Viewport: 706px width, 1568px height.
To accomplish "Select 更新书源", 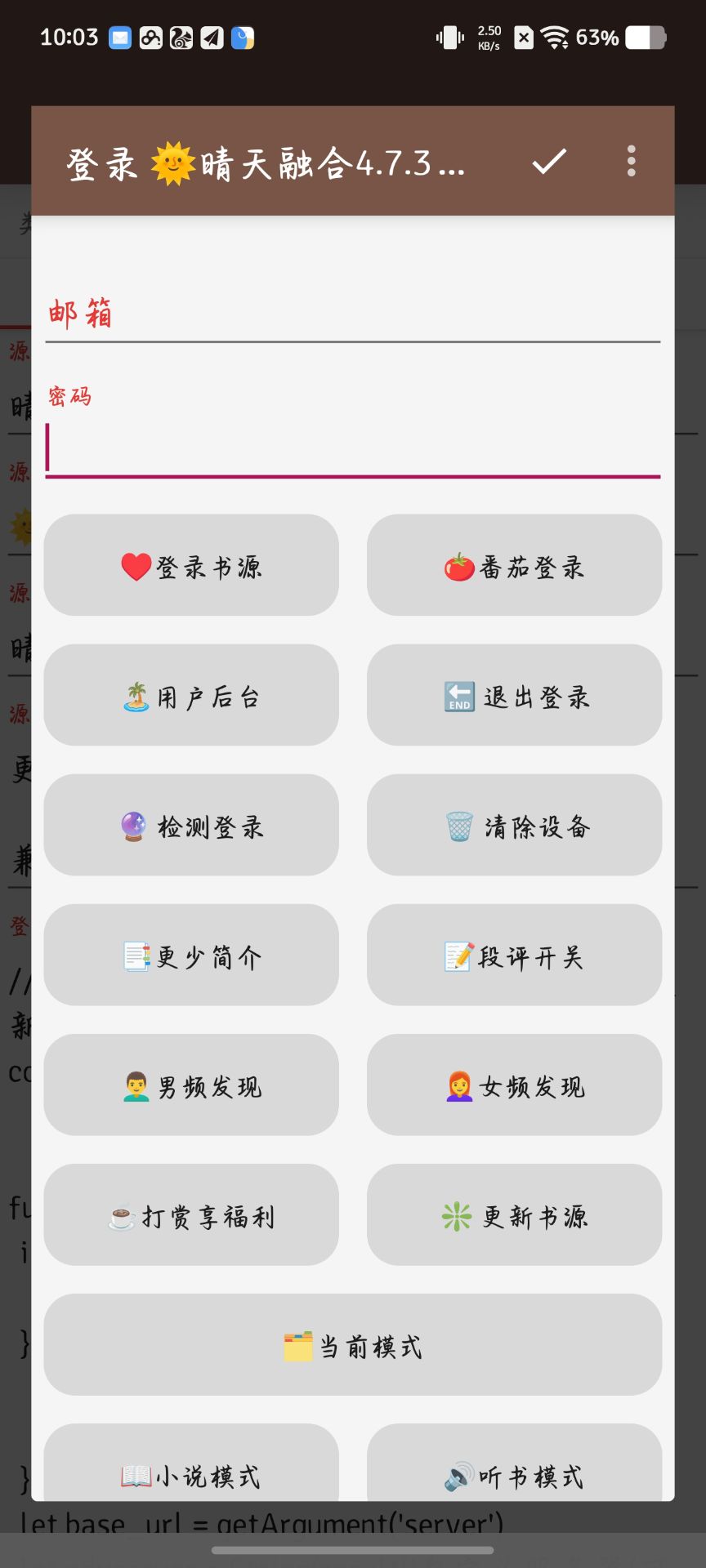I will tap(514, 1214).
